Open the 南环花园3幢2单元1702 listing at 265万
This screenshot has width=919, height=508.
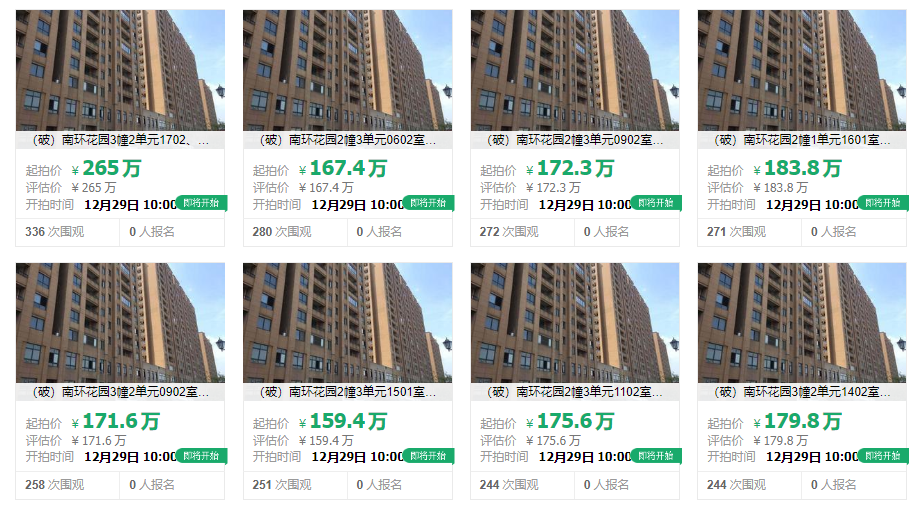click(x=120, y=141)
